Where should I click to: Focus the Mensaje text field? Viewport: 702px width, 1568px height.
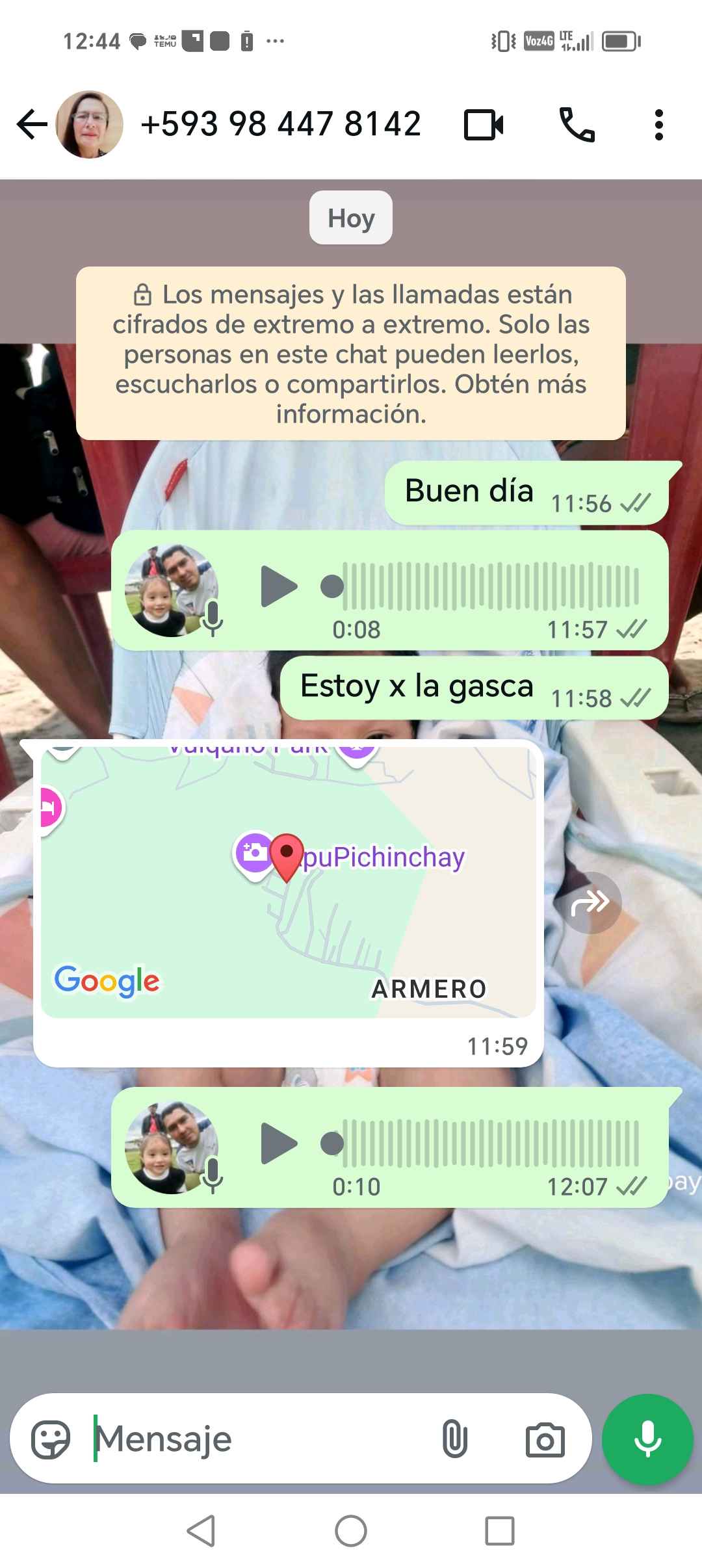pos(260,1440)
